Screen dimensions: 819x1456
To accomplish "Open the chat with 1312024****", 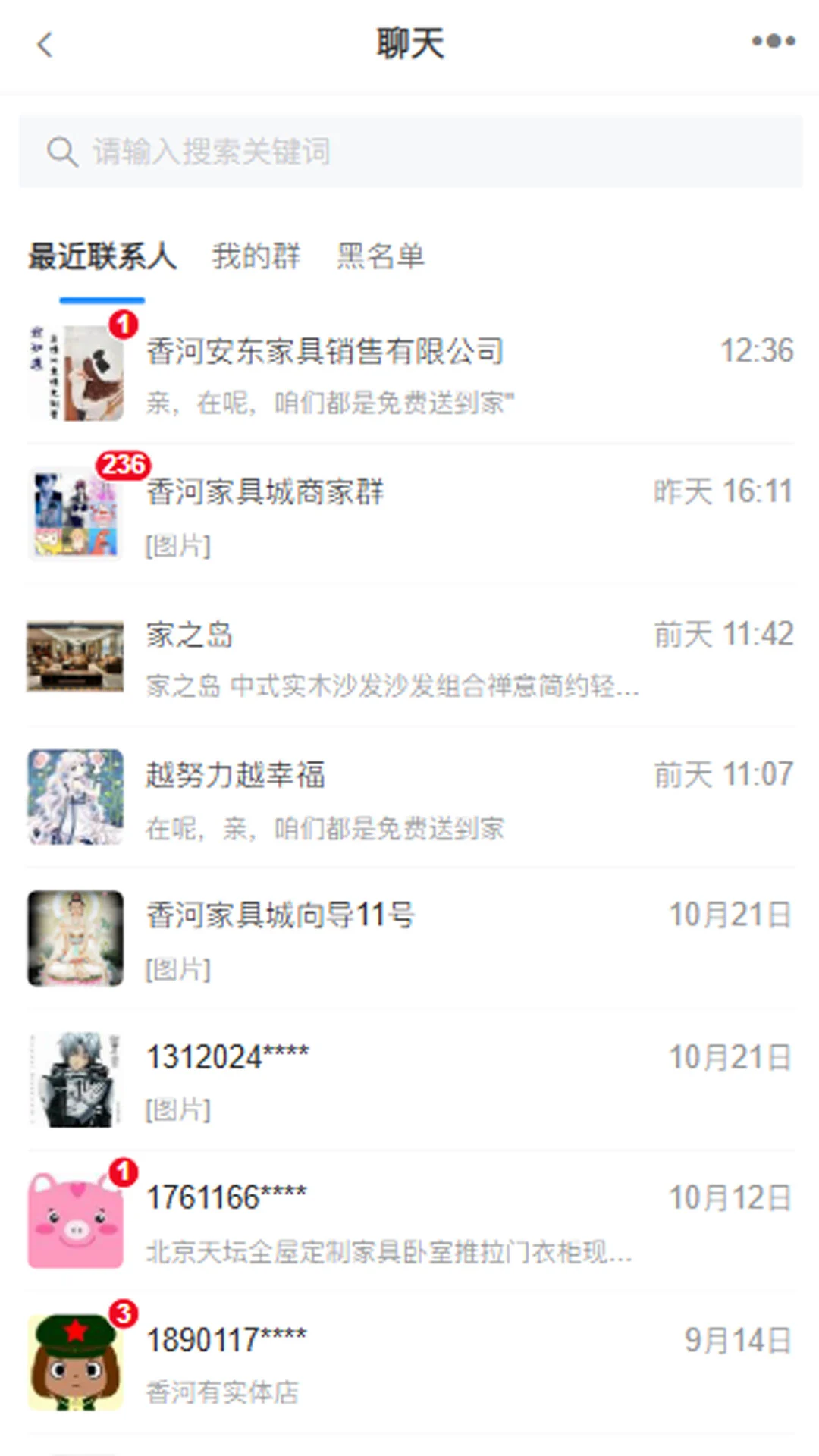I will 410,1080.
